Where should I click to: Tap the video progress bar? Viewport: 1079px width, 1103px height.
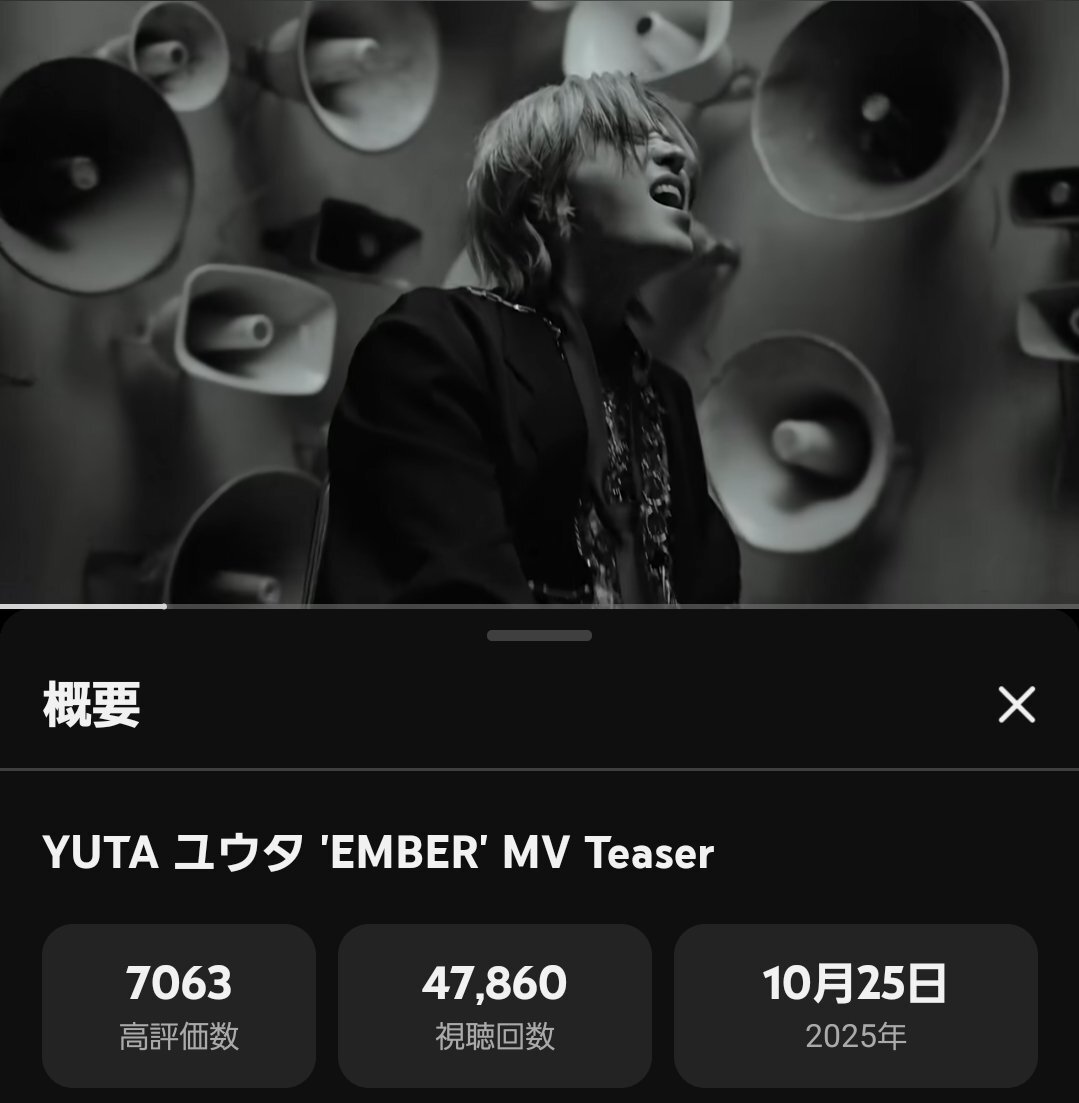(x=539, y=606)
